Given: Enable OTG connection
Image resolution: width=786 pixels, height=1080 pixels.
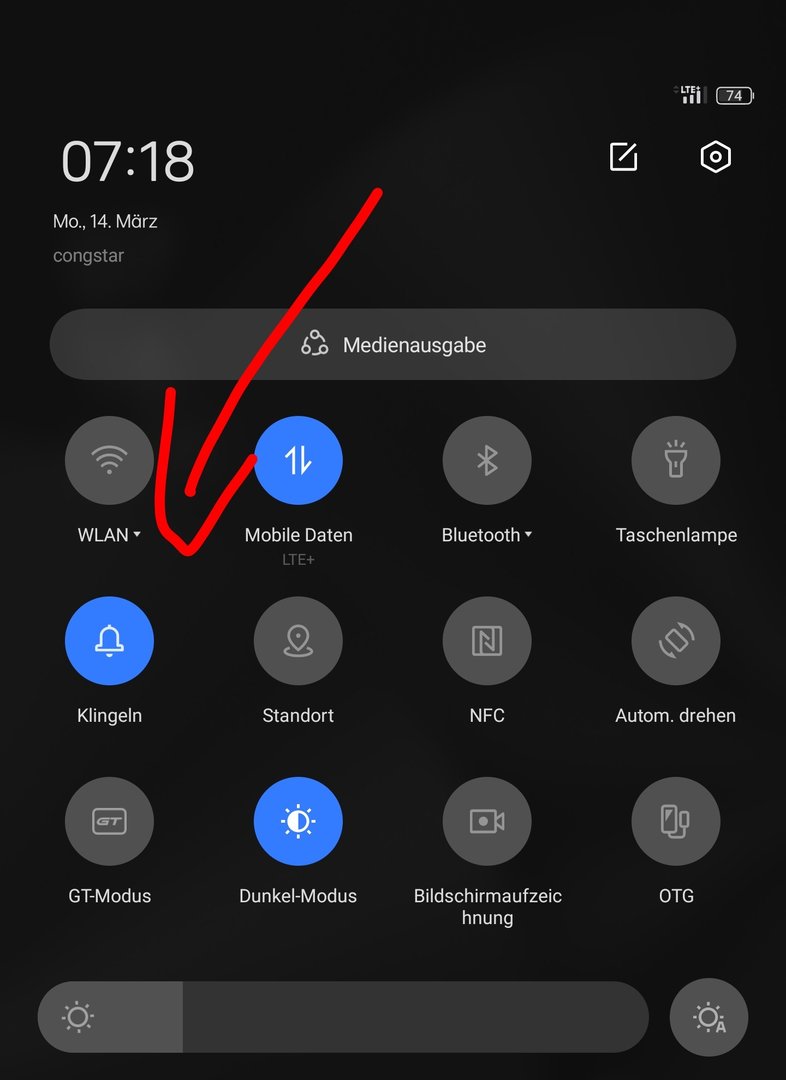Looking at the screenshot, I should tap(676, 821).
